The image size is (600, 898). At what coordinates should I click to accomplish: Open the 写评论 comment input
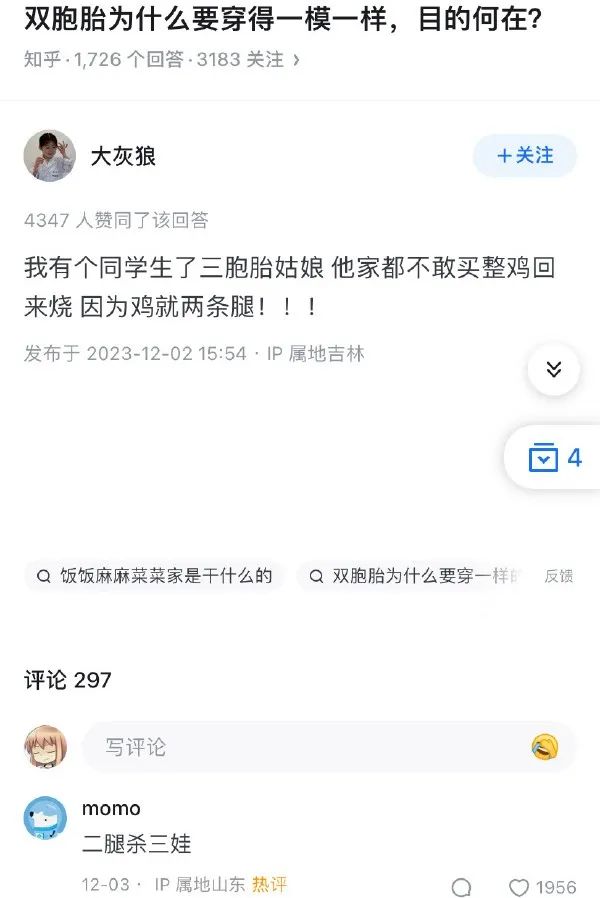300,747
